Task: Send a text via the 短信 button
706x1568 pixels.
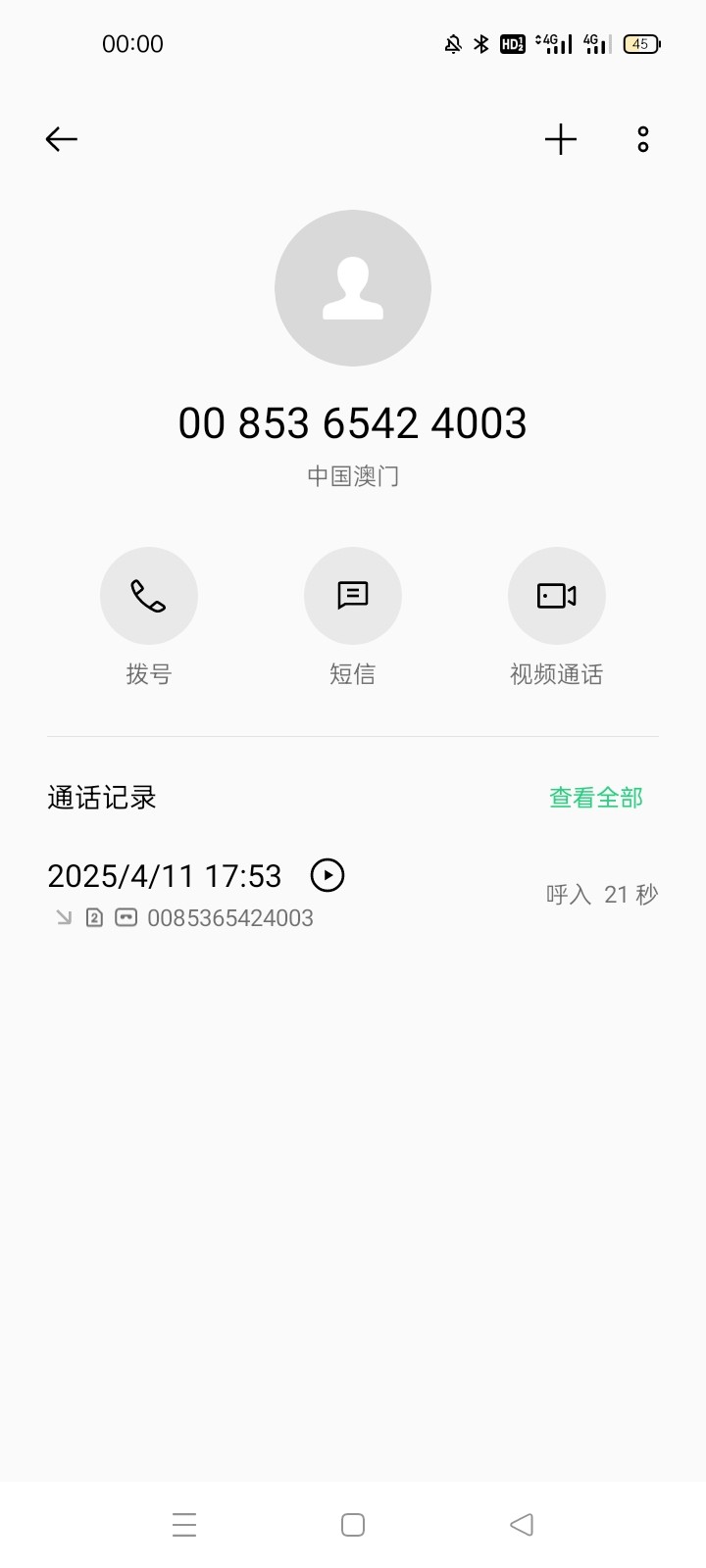Action: click(353, 596)
